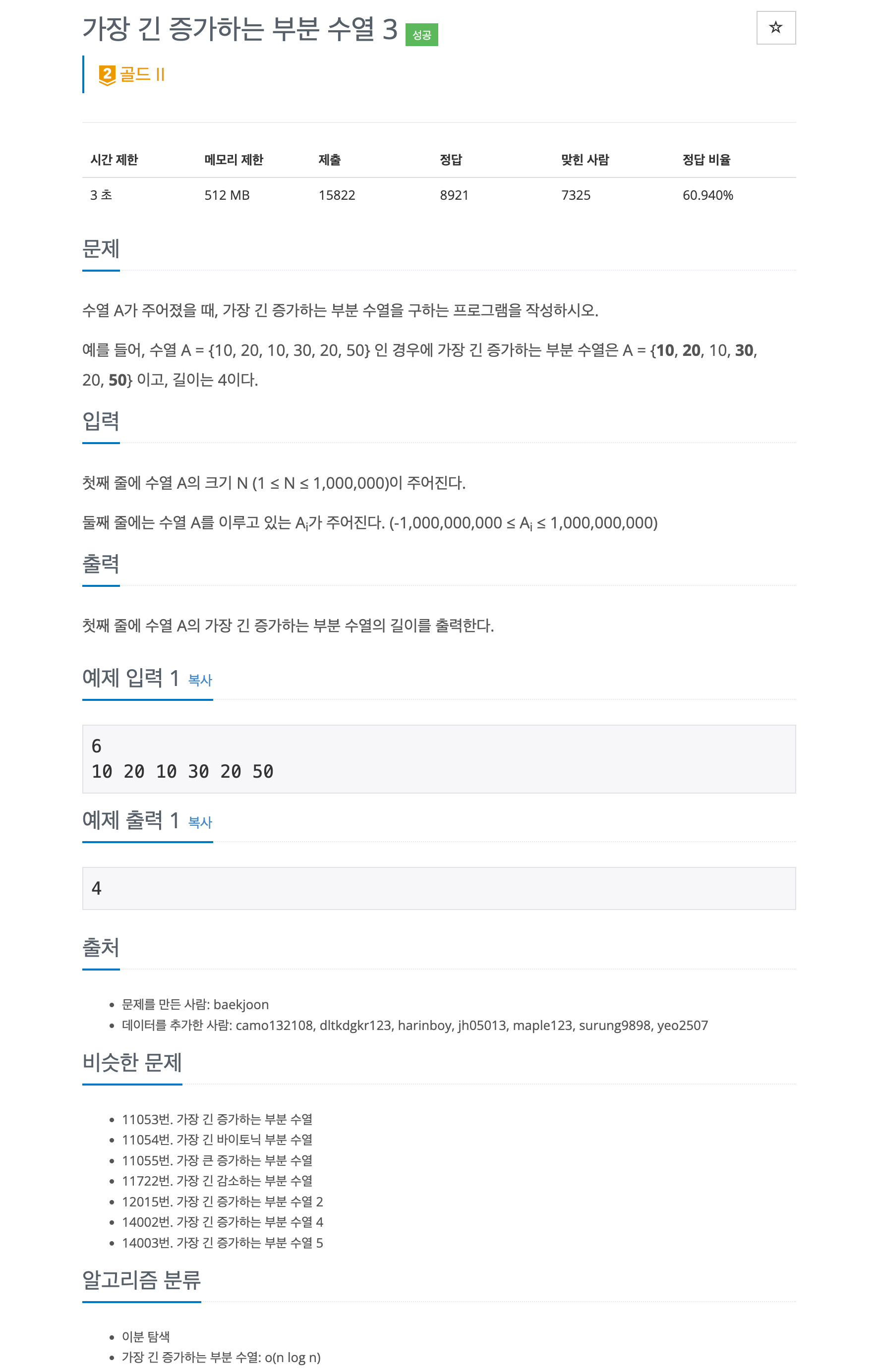
Task: Click the 복사 icon next to 예제 입력 1
Action: (x=200, y=681)
